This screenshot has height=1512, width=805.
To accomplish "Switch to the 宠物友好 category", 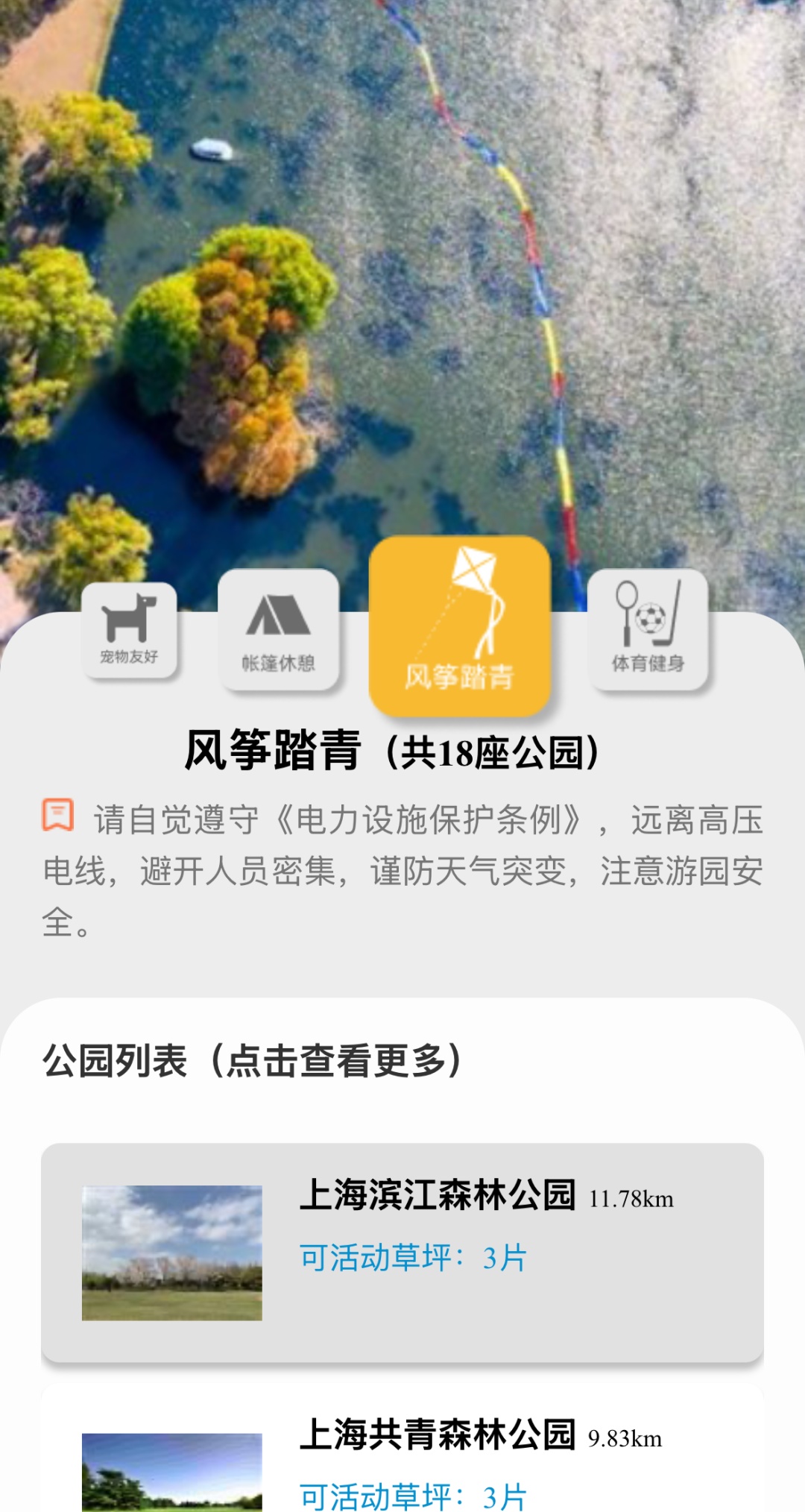I will [129, 630].
